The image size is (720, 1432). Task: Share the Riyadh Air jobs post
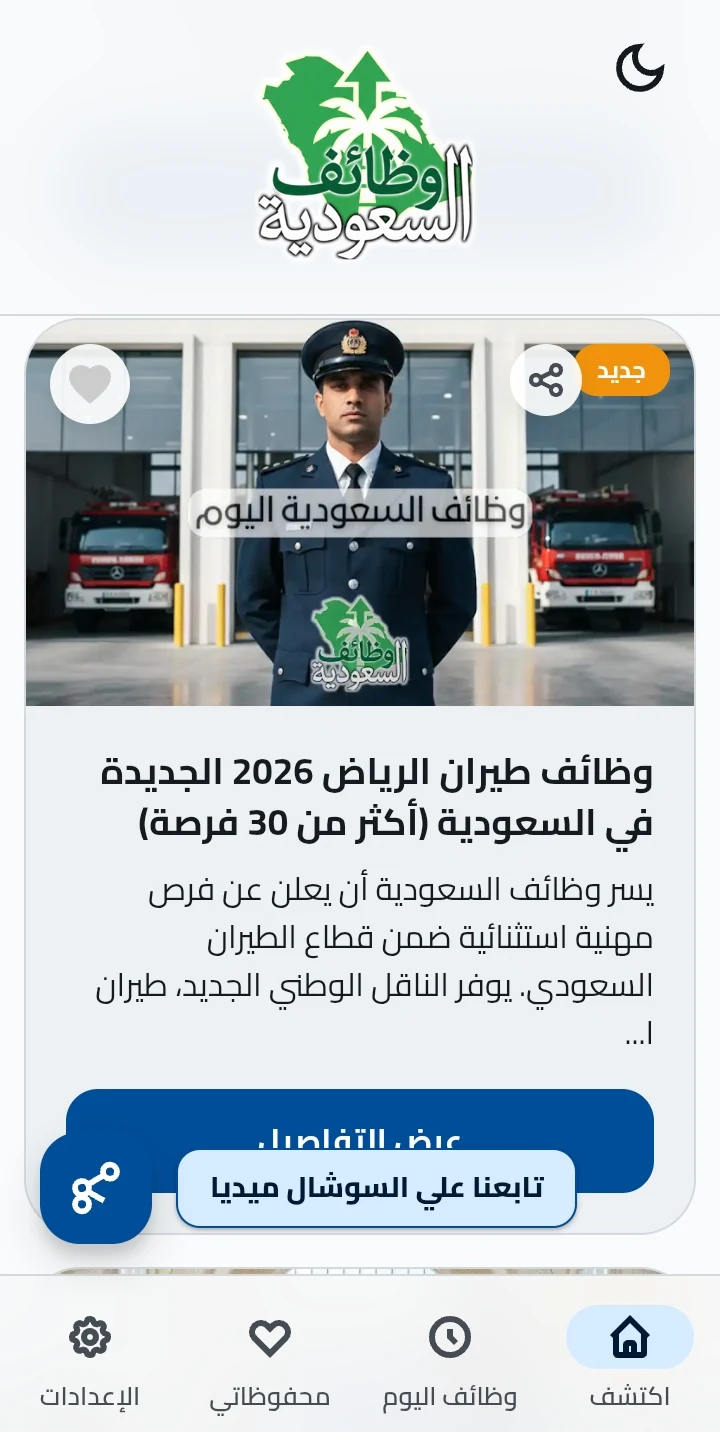click(x=546, y=380)
